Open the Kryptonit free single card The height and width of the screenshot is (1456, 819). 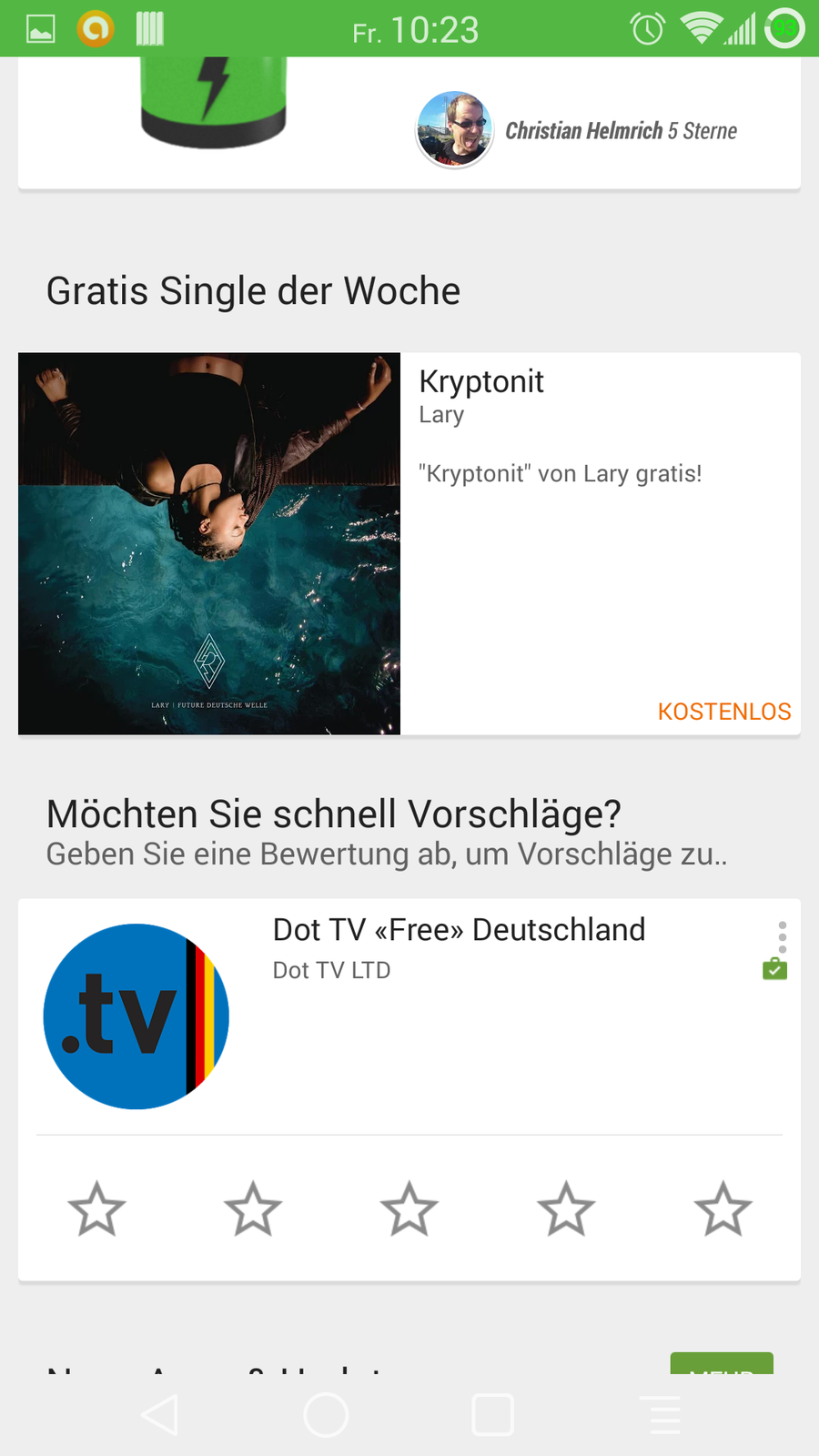coord(408,543)
